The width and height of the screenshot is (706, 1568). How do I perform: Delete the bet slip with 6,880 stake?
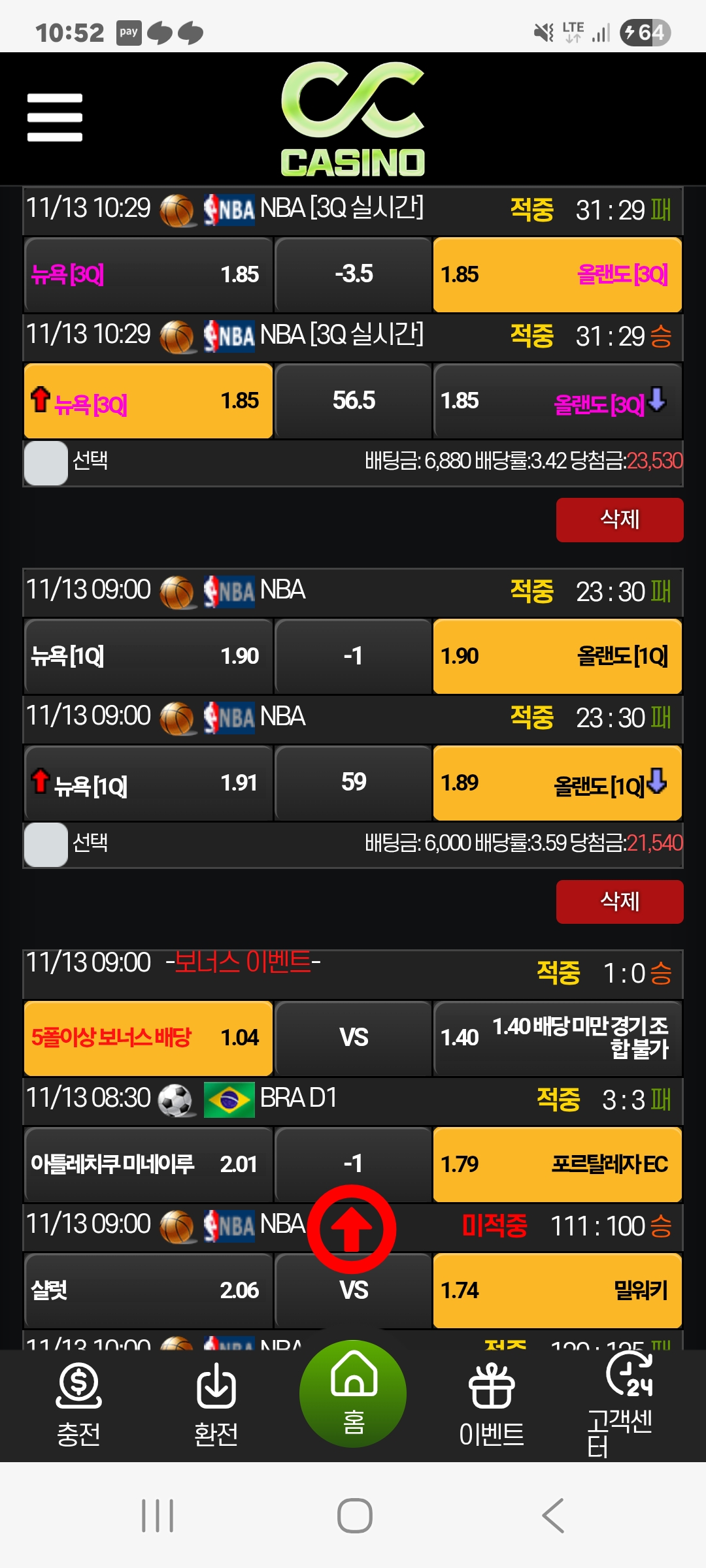[x=619, y=520]
